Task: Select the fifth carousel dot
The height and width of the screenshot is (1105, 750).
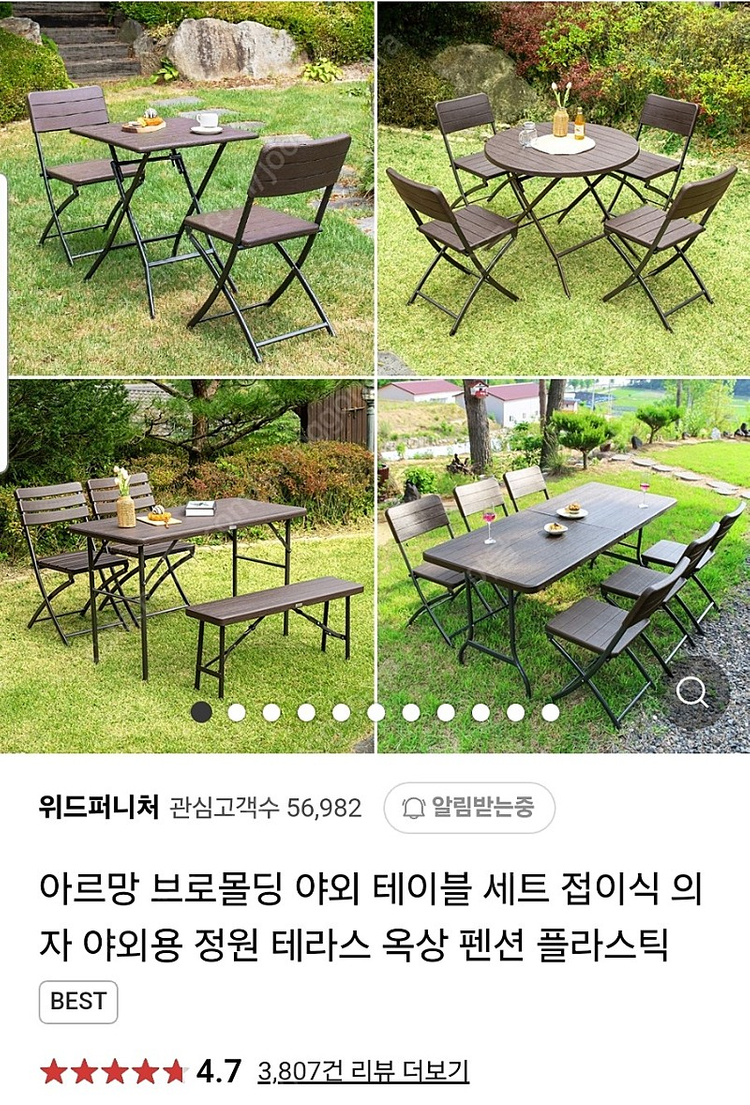Action: coord(340,710)
